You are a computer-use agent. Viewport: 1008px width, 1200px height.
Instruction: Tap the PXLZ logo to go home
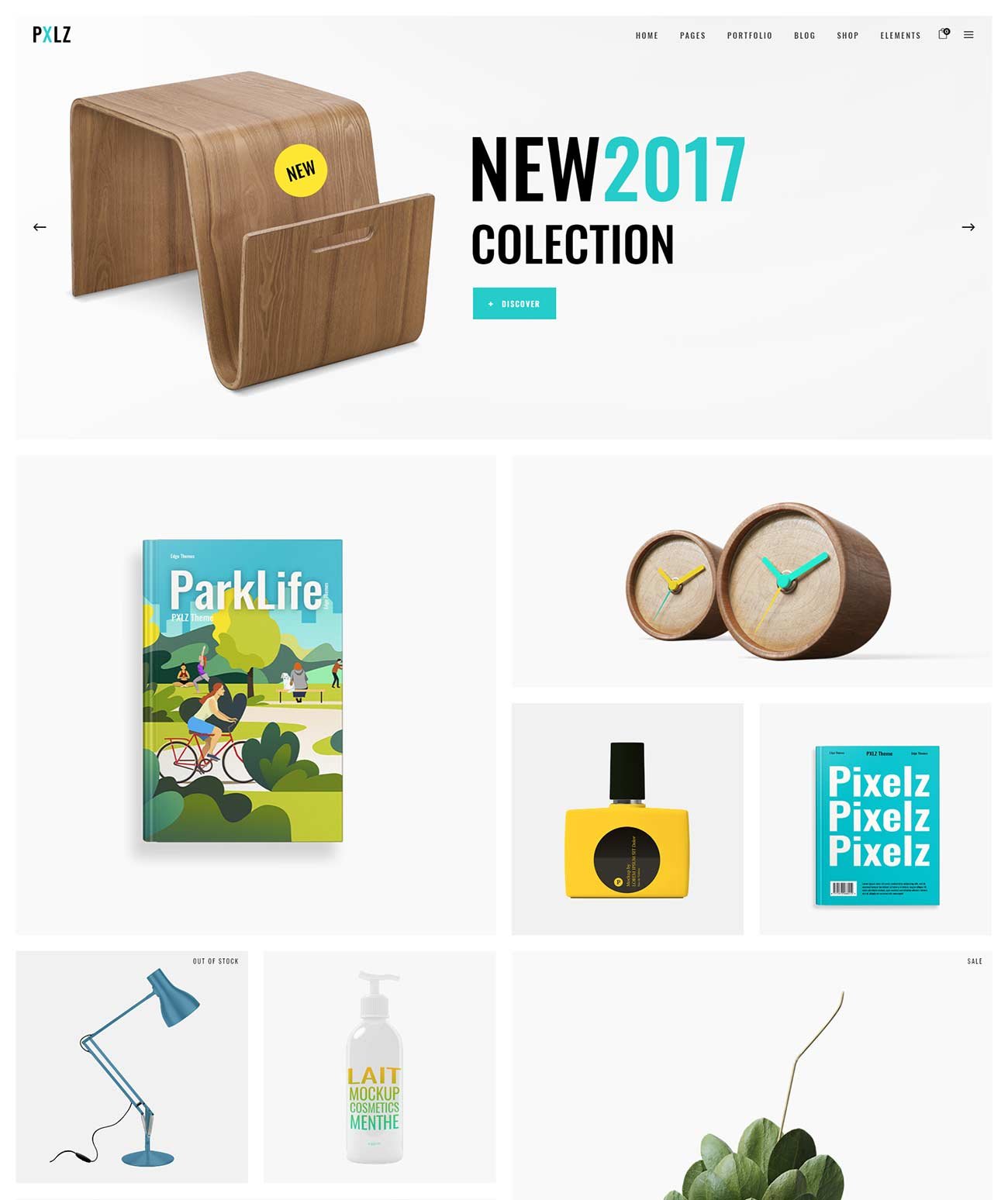click(x=51, y=35)
